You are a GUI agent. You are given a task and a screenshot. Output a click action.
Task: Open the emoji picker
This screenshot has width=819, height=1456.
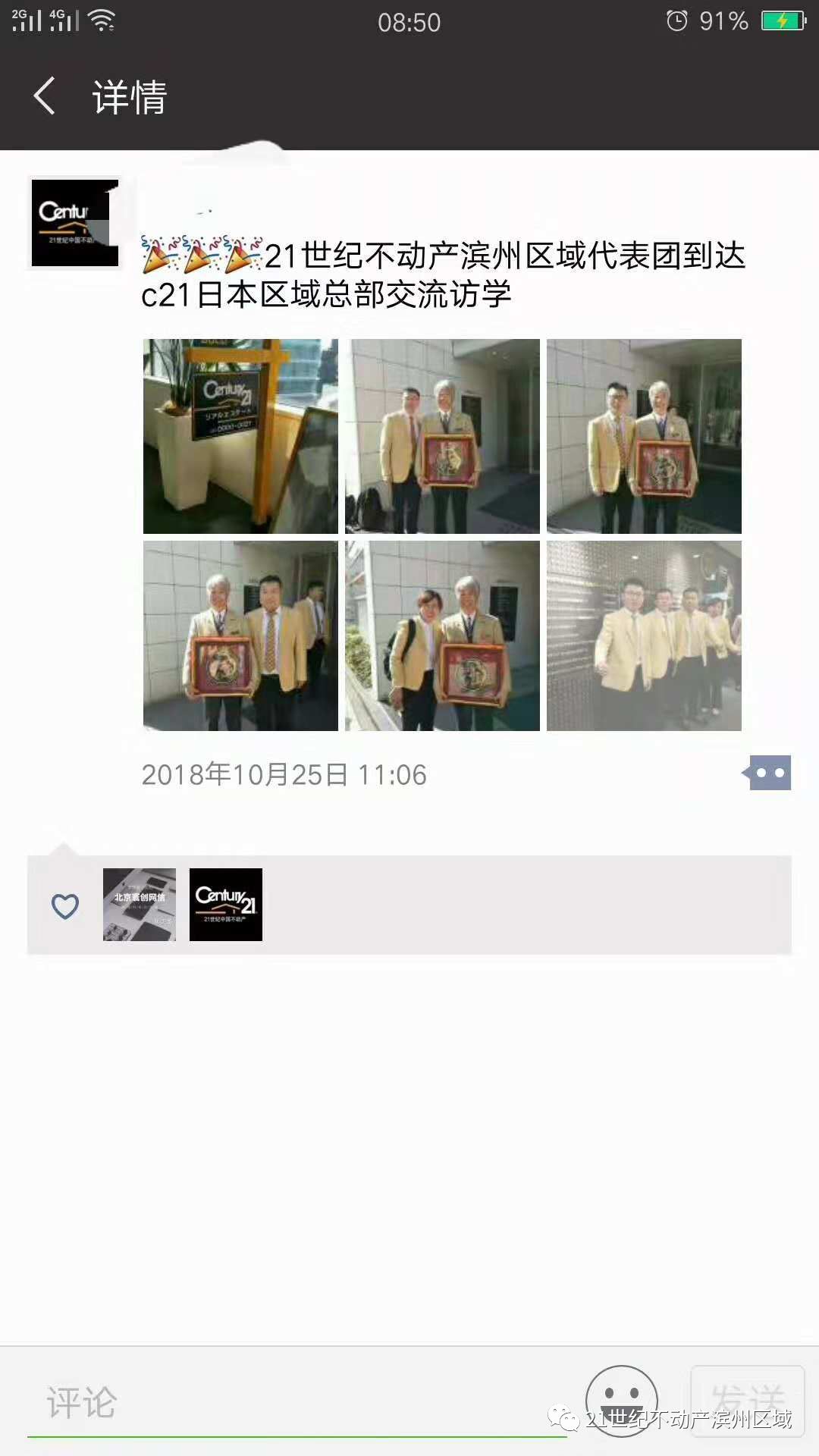tap(622, 1401)
